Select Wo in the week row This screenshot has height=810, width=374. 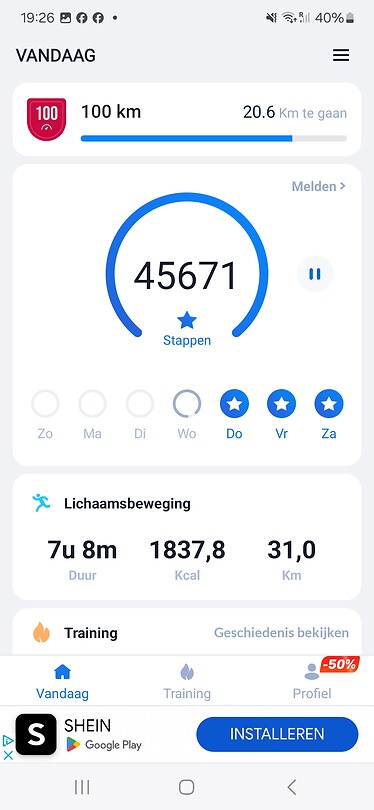(x=187, y=414)
